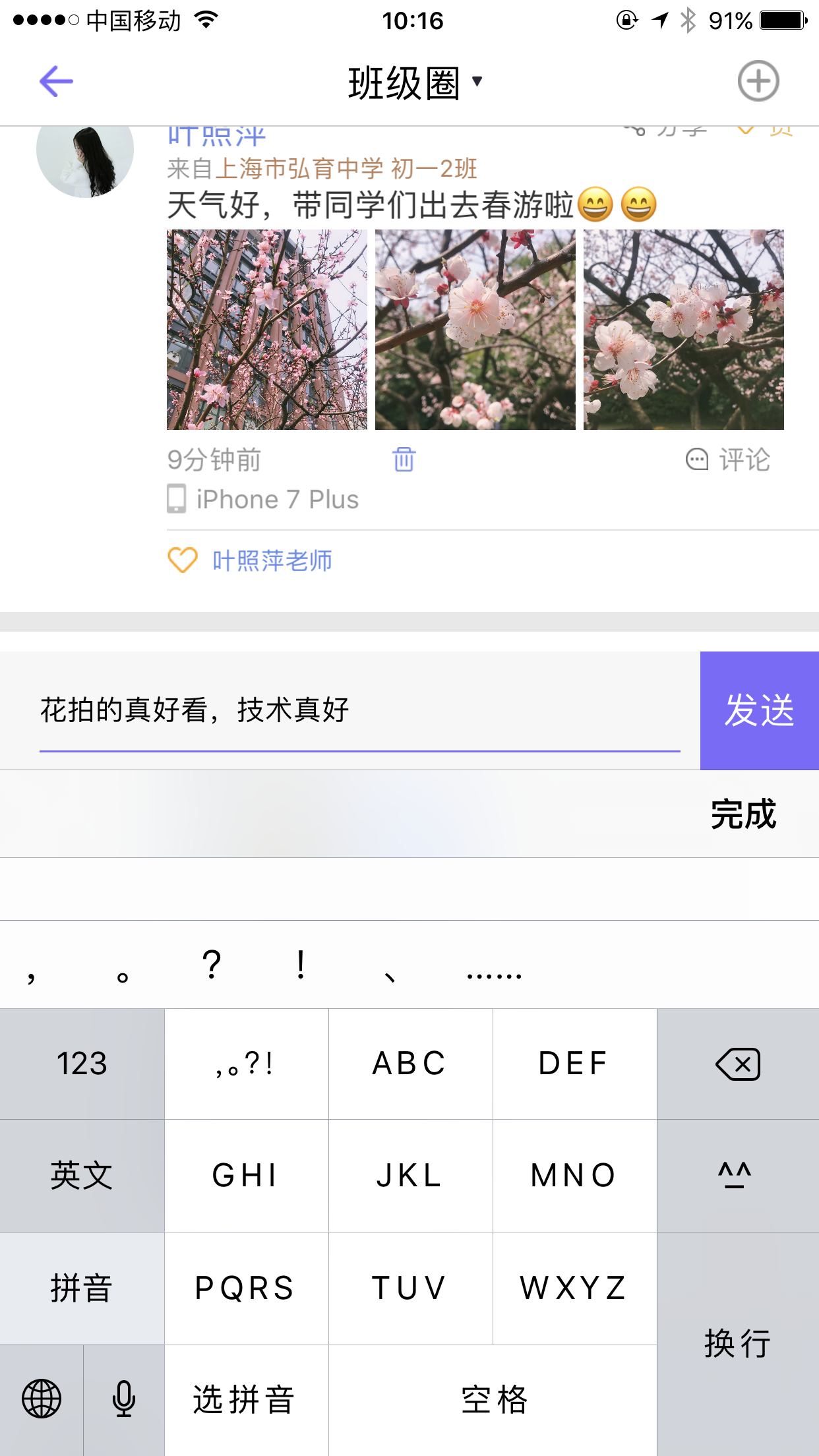Screen dimensions: 819x1456
Task: Delete this post with trash icon
Action: coord(404,459)
